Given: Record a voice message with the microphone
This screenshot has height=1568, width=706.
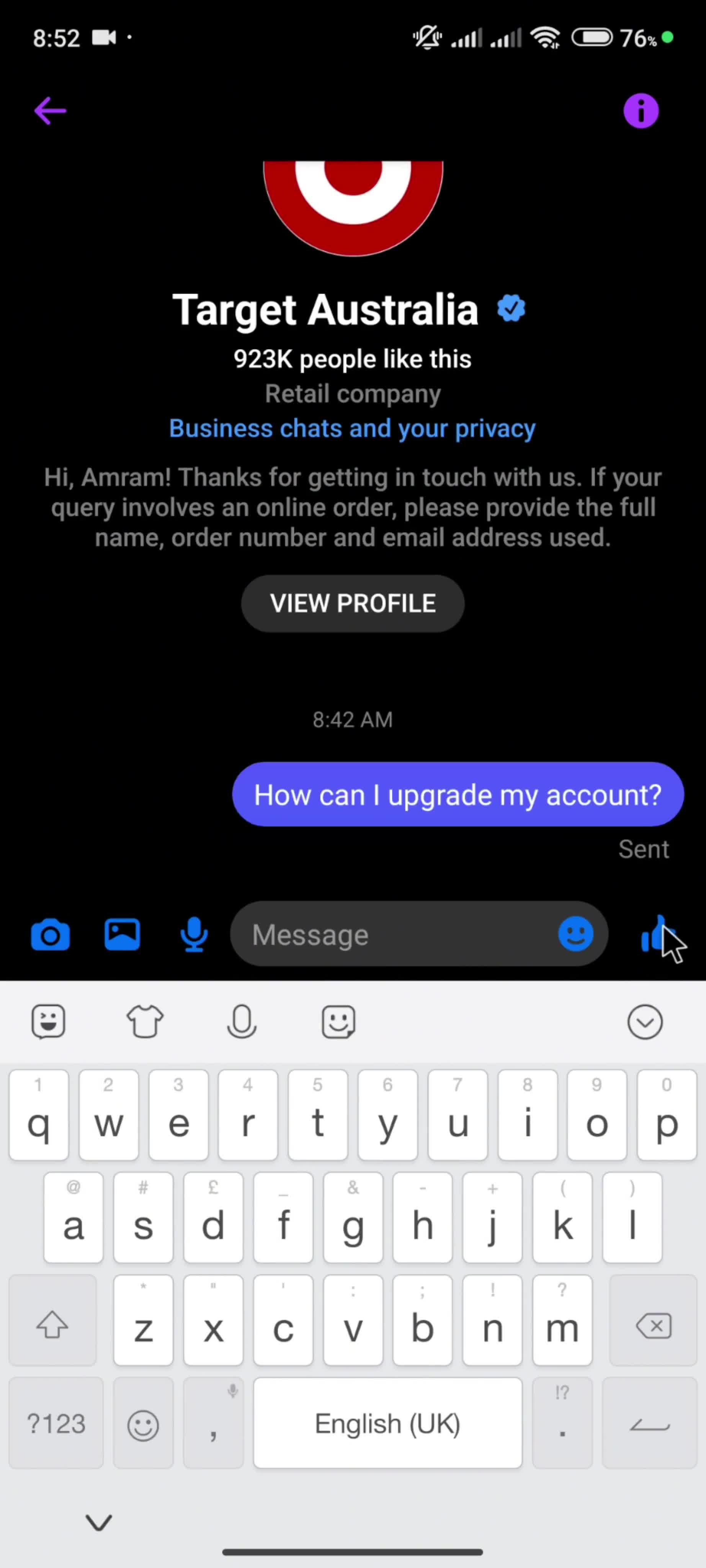Looking at the screenshot, I should 194,935.
